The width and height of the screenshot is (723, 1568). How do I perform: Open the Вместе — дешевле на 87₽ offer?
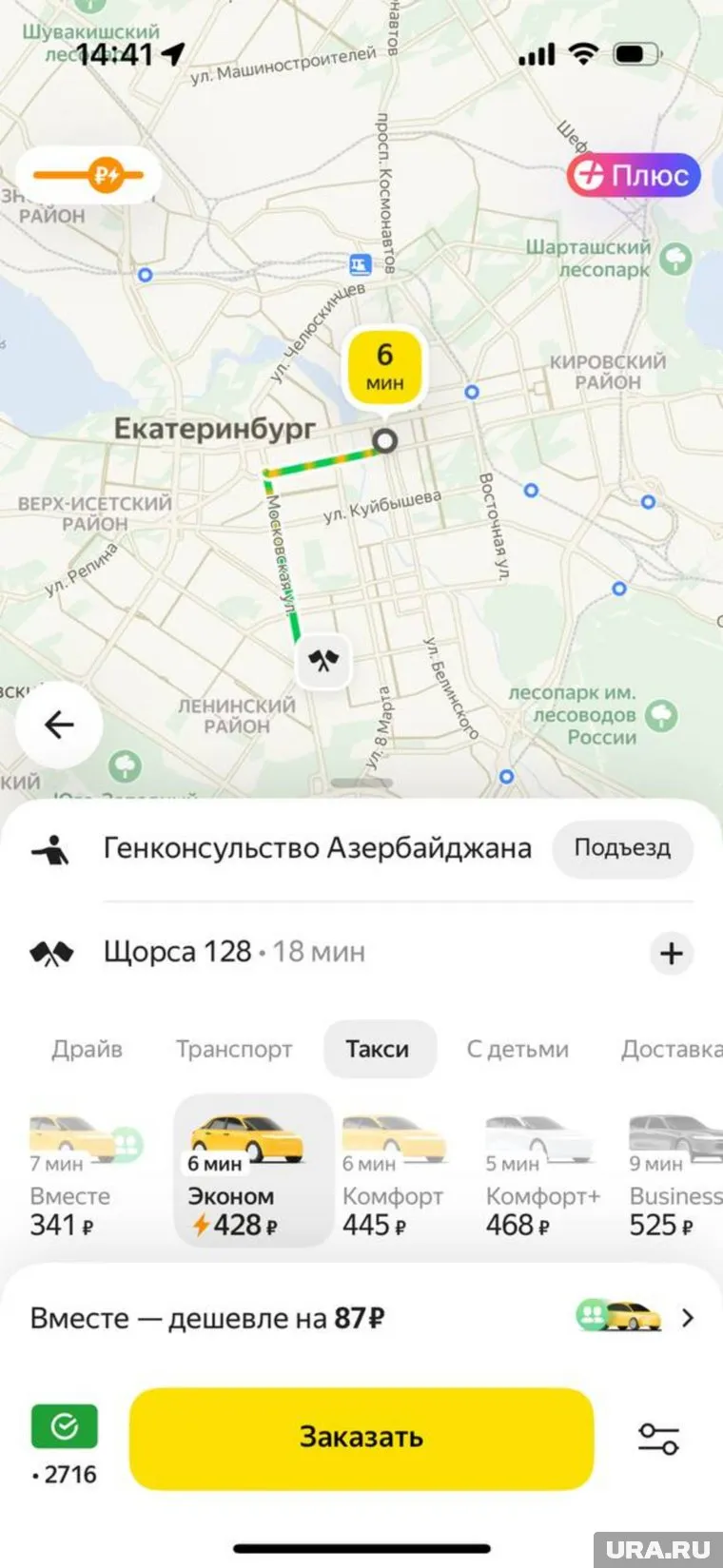coord(361,1318)
